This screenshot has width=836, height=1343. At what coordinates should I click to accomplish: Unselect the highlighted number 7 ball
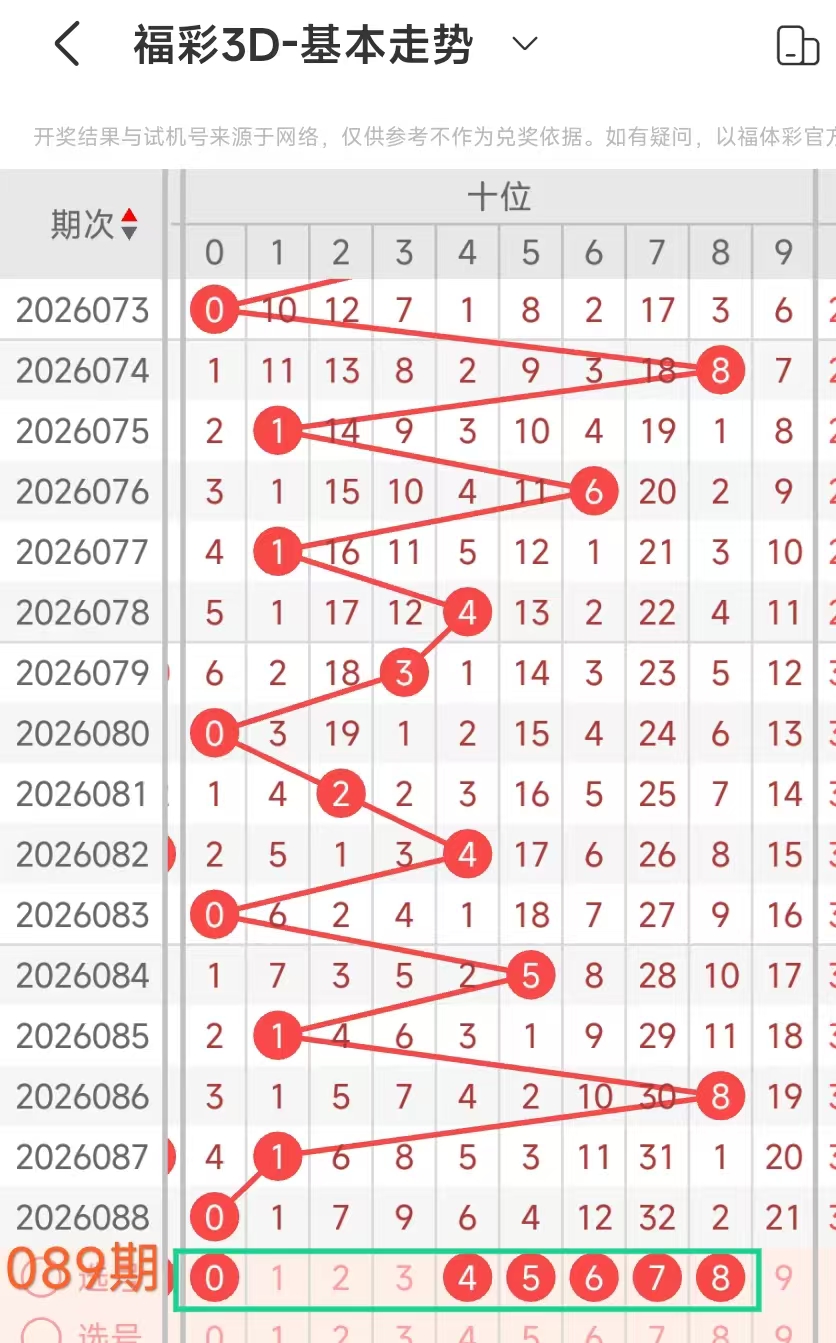click(x=657, y=1278)
